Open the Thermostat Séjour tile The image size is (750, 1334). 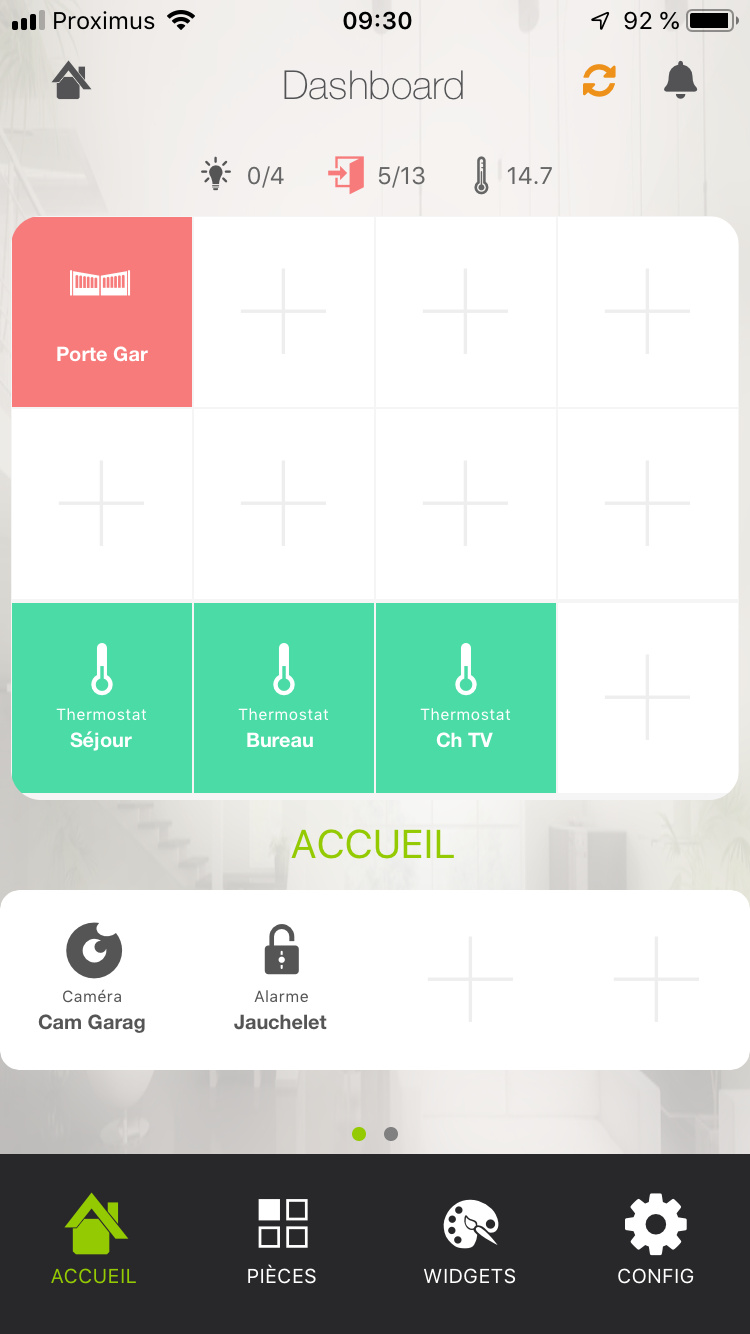click(102, 698)
